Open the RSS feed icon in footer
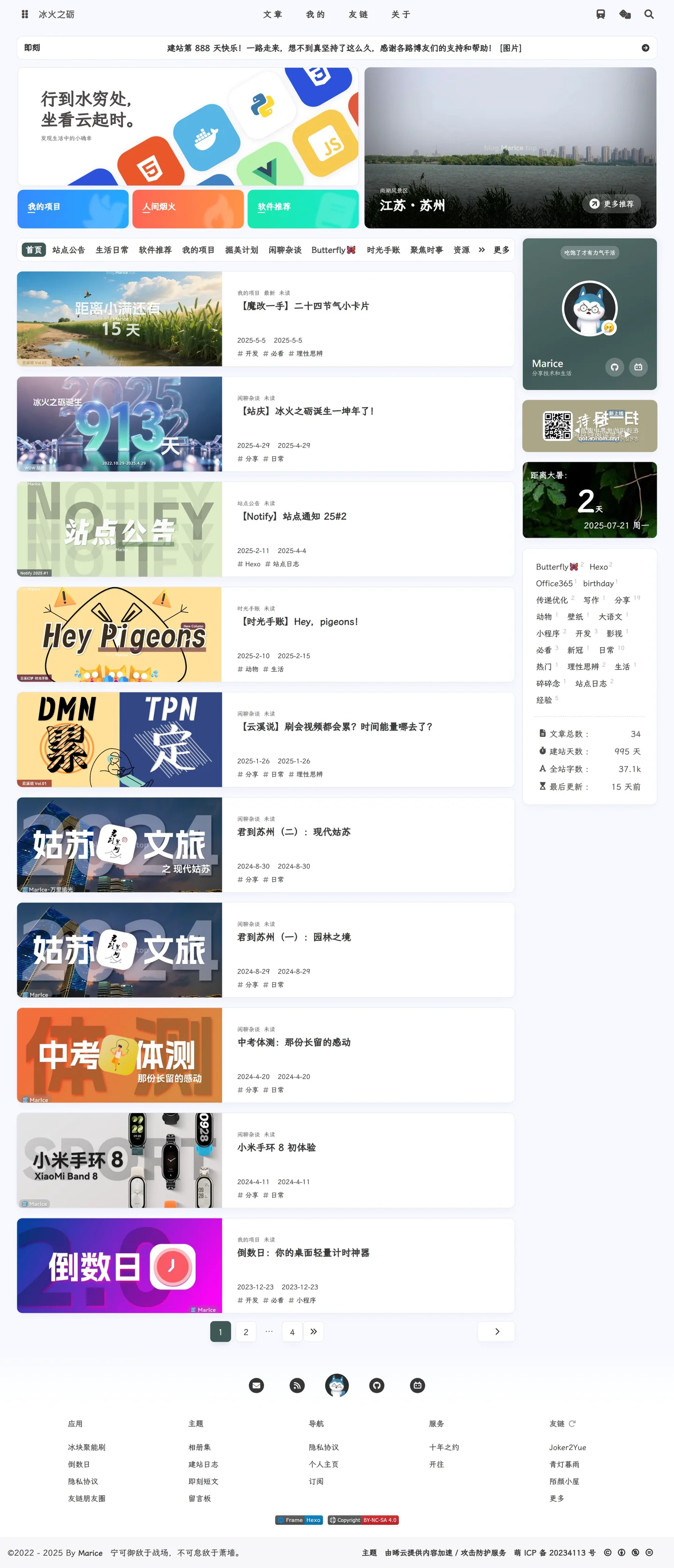Viewport: 674px width, 1568px height. click(x=296, y=1386)
